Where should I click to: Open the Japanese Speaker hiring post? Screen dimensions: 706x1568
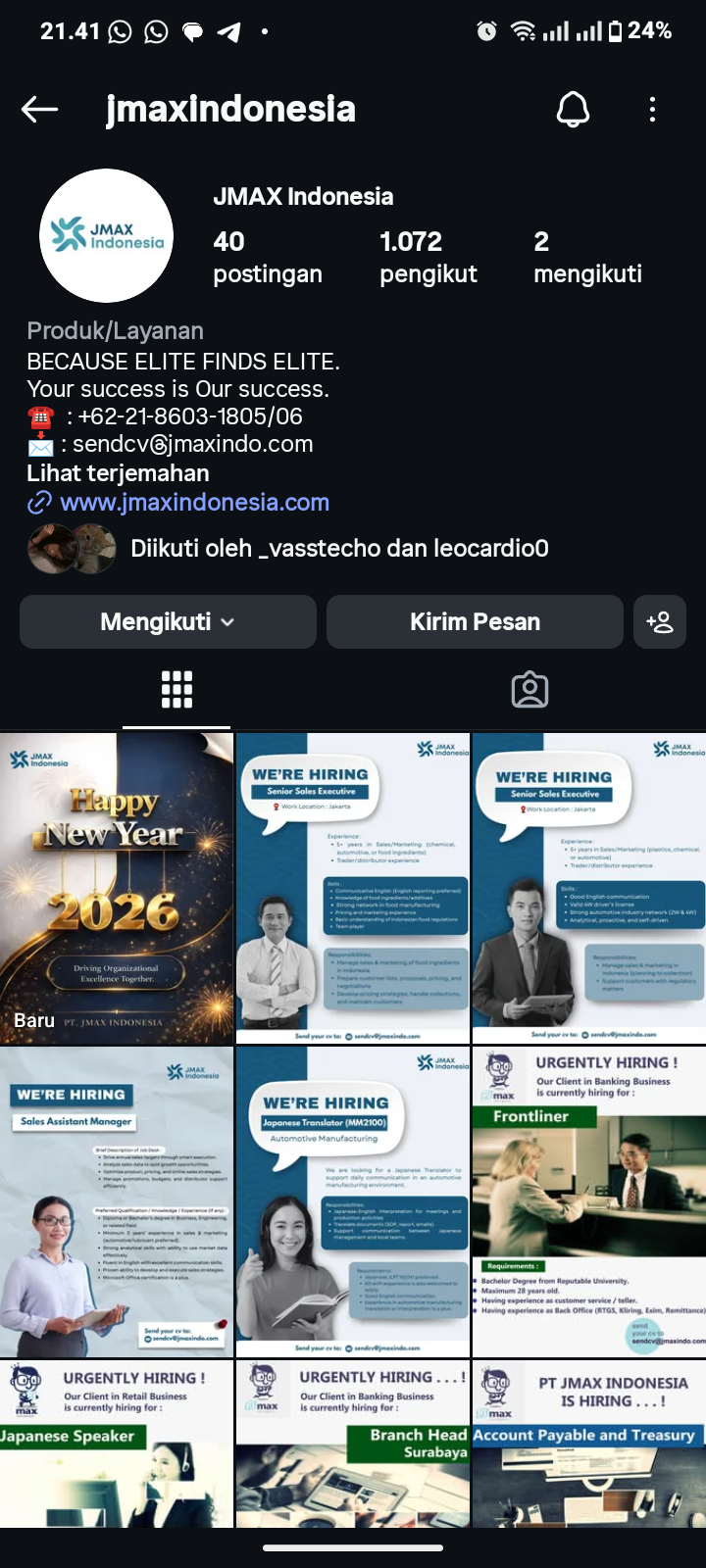pyautogui.click(x=117, y=1443)
